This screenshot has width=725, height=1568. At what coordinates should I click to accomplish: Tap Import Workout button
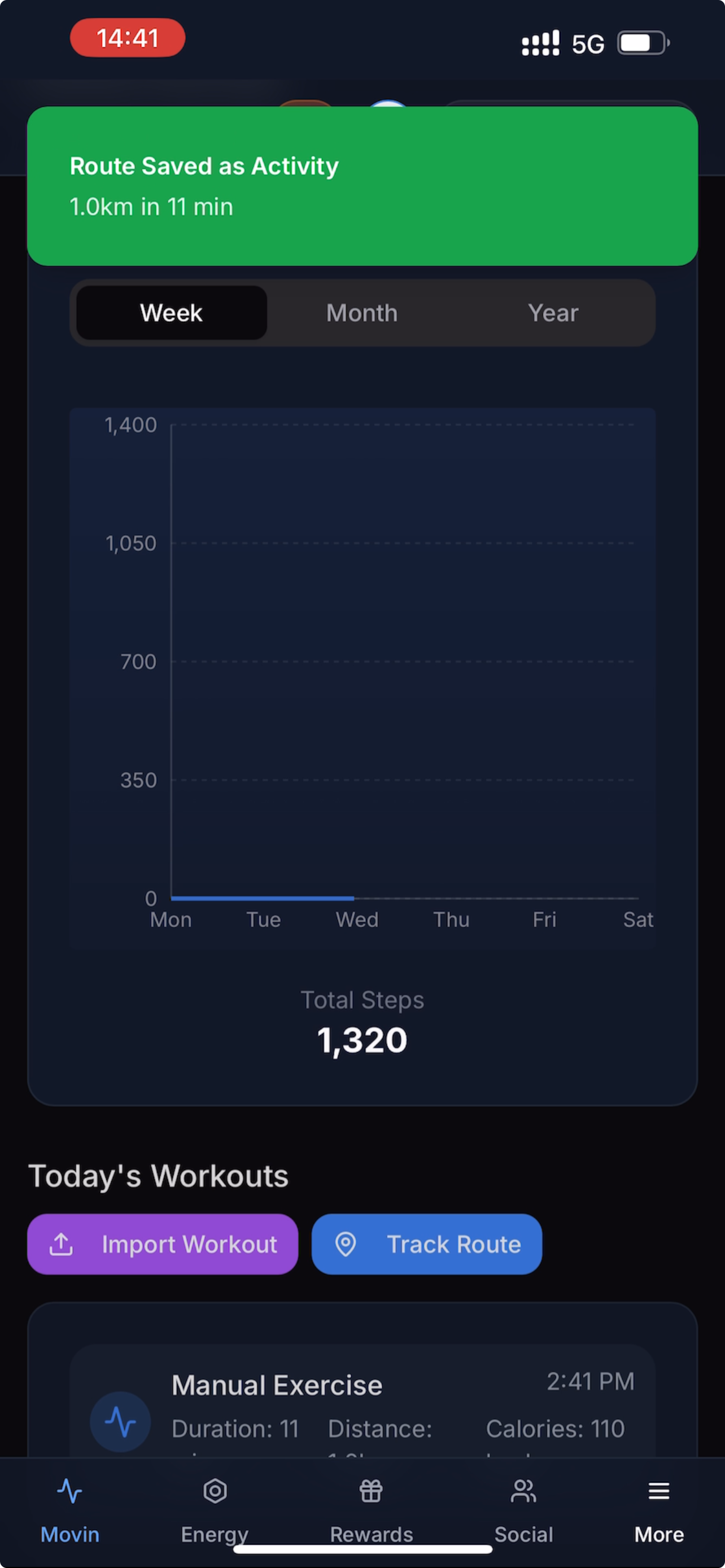[163, 1244]
